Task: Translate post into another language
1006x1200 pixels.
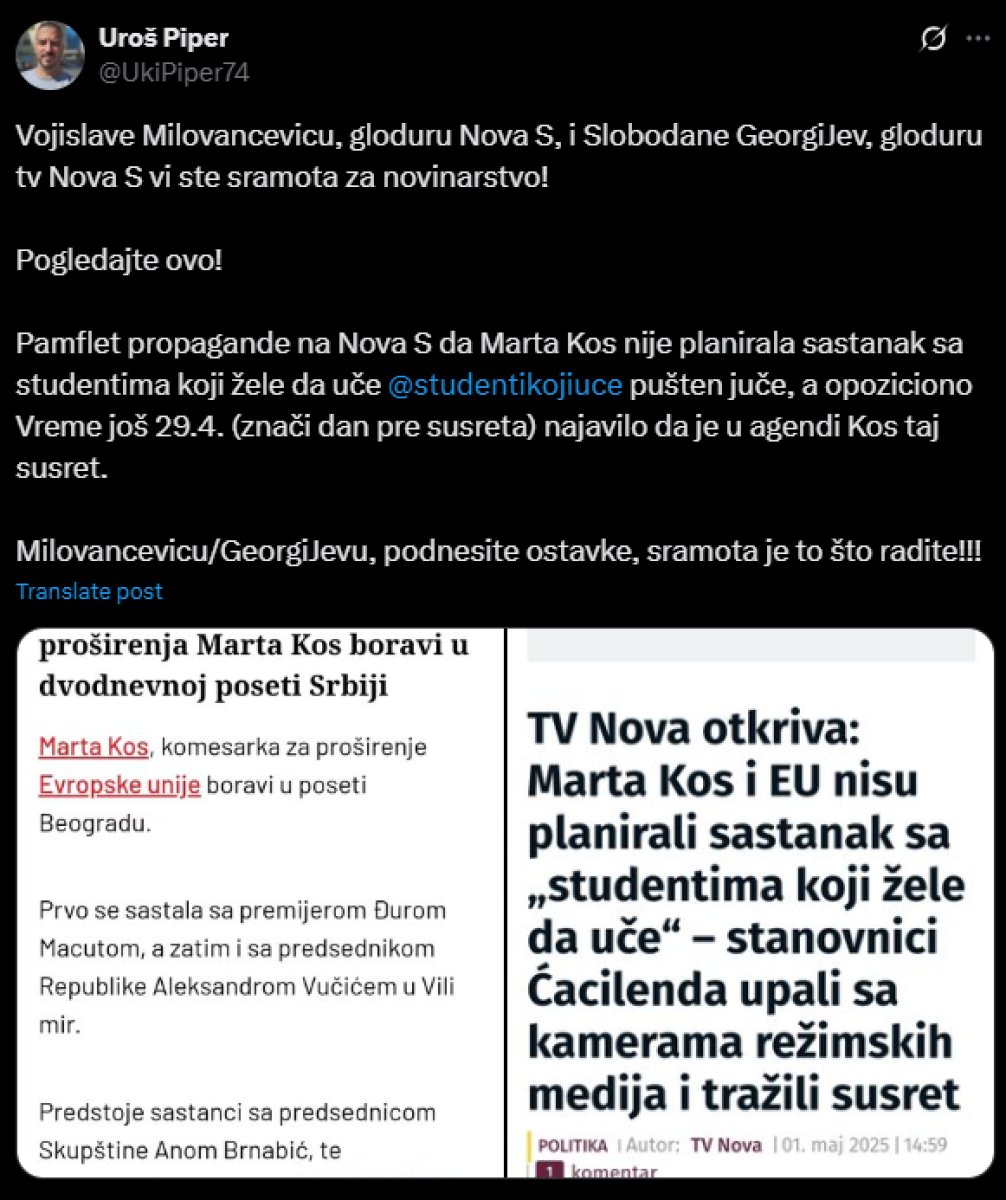Action: pyautogui.click(x=89, y=591)
